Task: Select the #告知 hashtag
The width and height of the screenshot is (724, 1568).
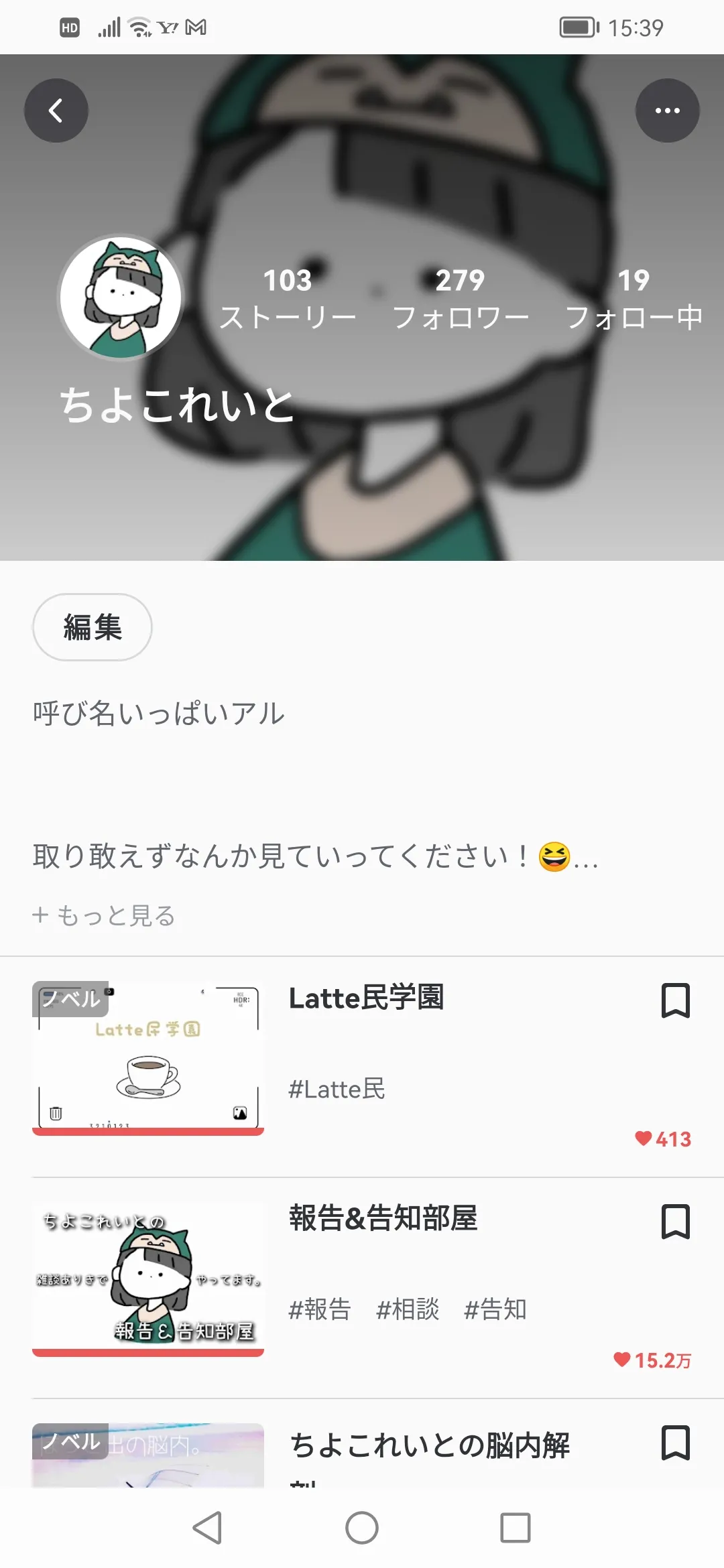Action: [495, 1309]
